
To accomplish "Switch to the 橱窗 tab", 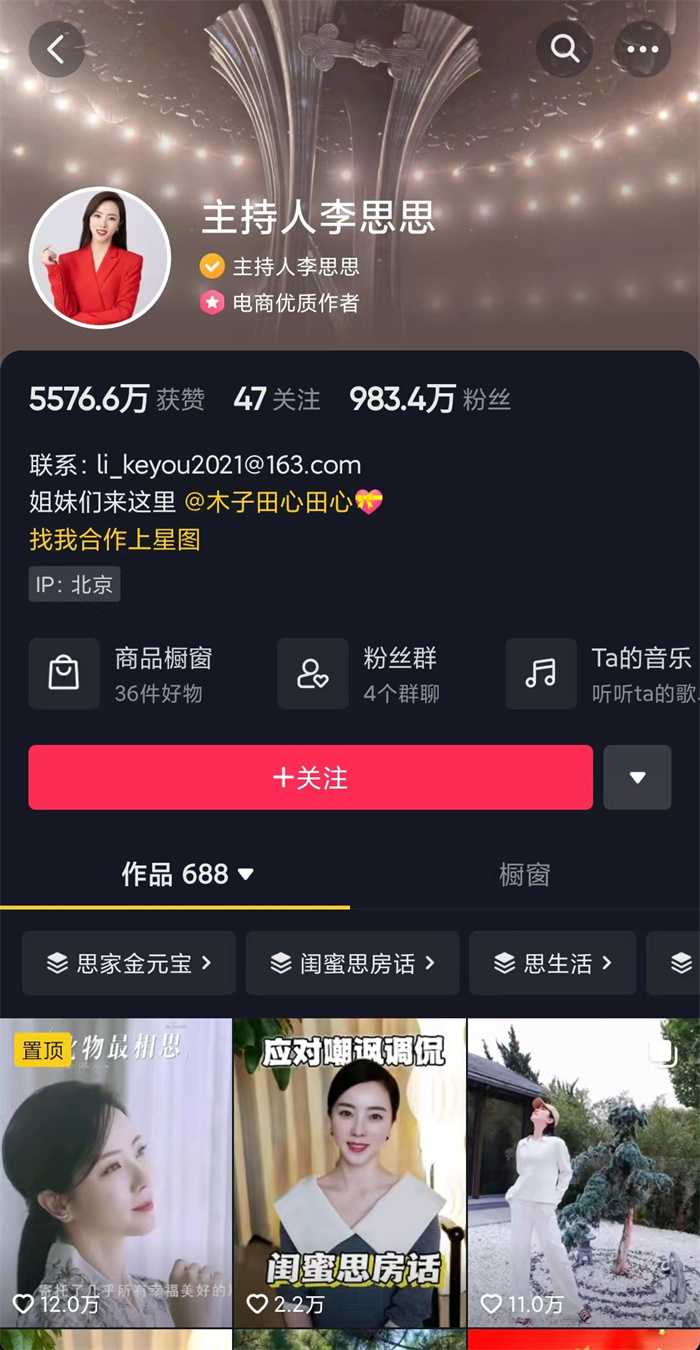I will 524,875.
